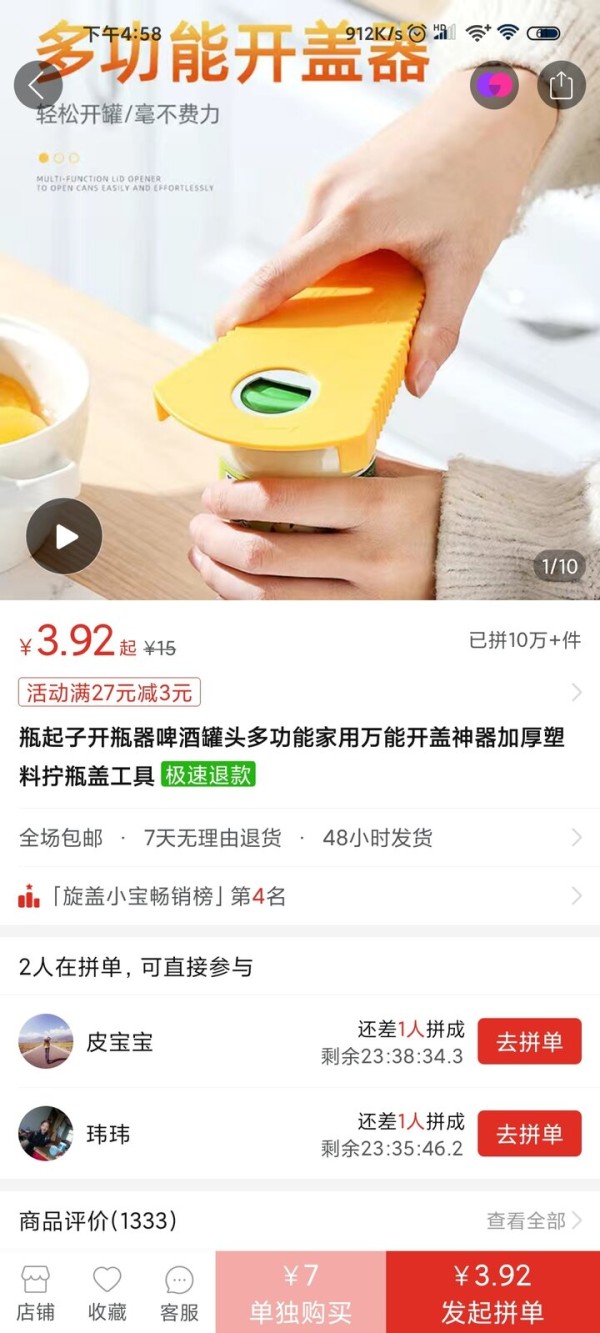Open the 旋盖小宝畅销榜 ranking
Viewport: 600px width, 1333px height.
pyautogui.click(x=300, y=896)
